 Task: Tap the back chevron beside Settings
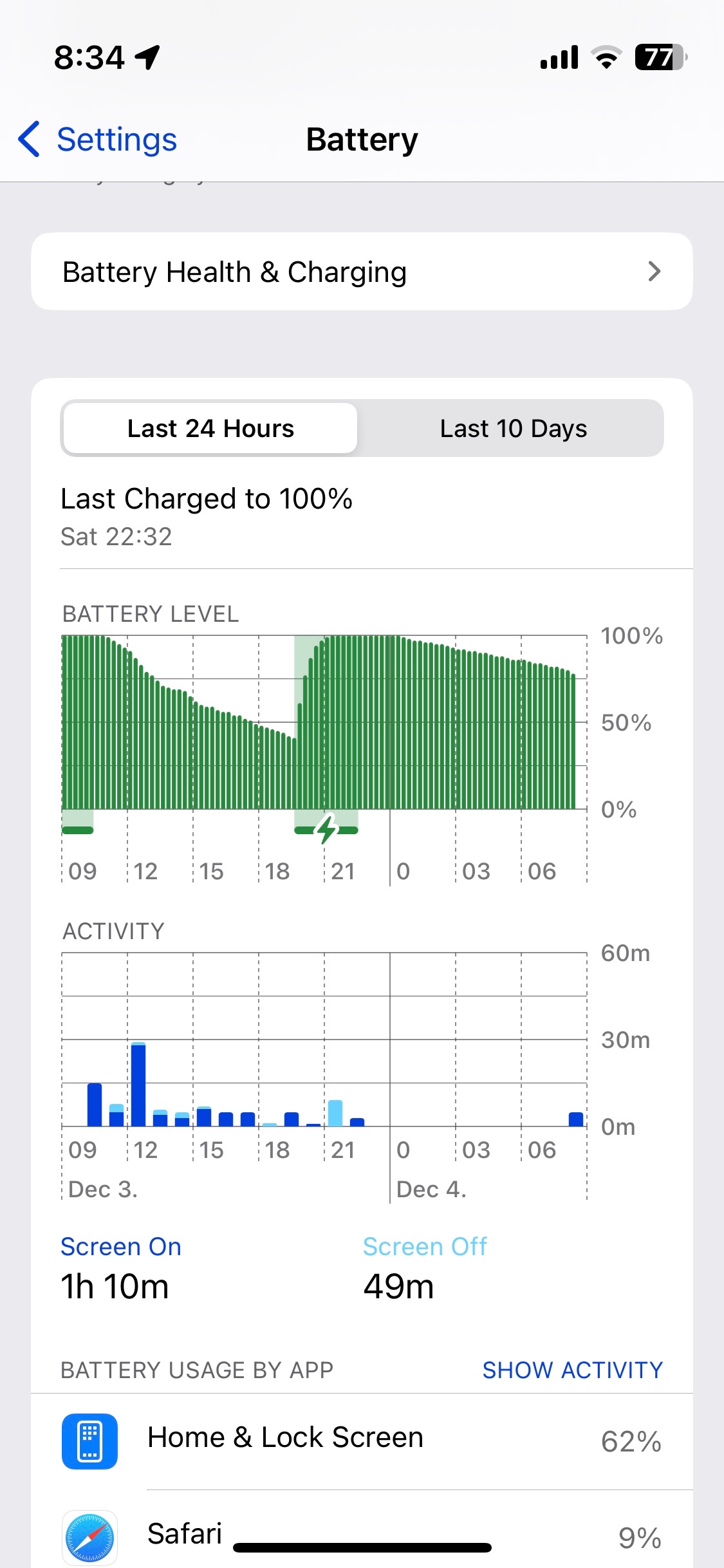tap(28, 138)
